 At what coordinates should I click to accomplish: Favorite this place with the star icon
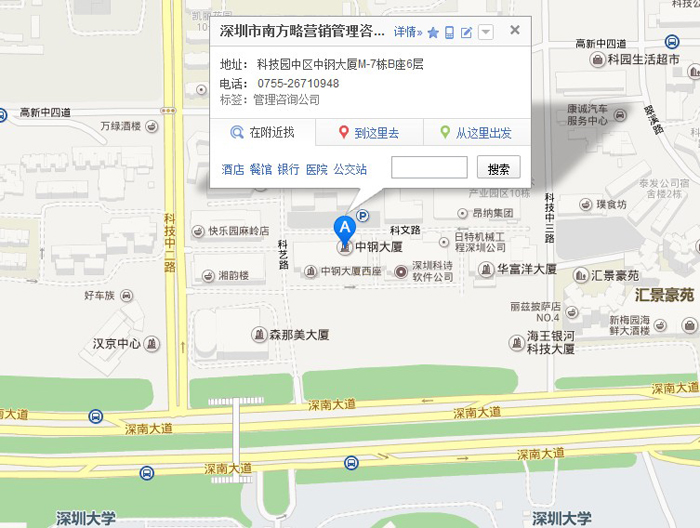433,32
